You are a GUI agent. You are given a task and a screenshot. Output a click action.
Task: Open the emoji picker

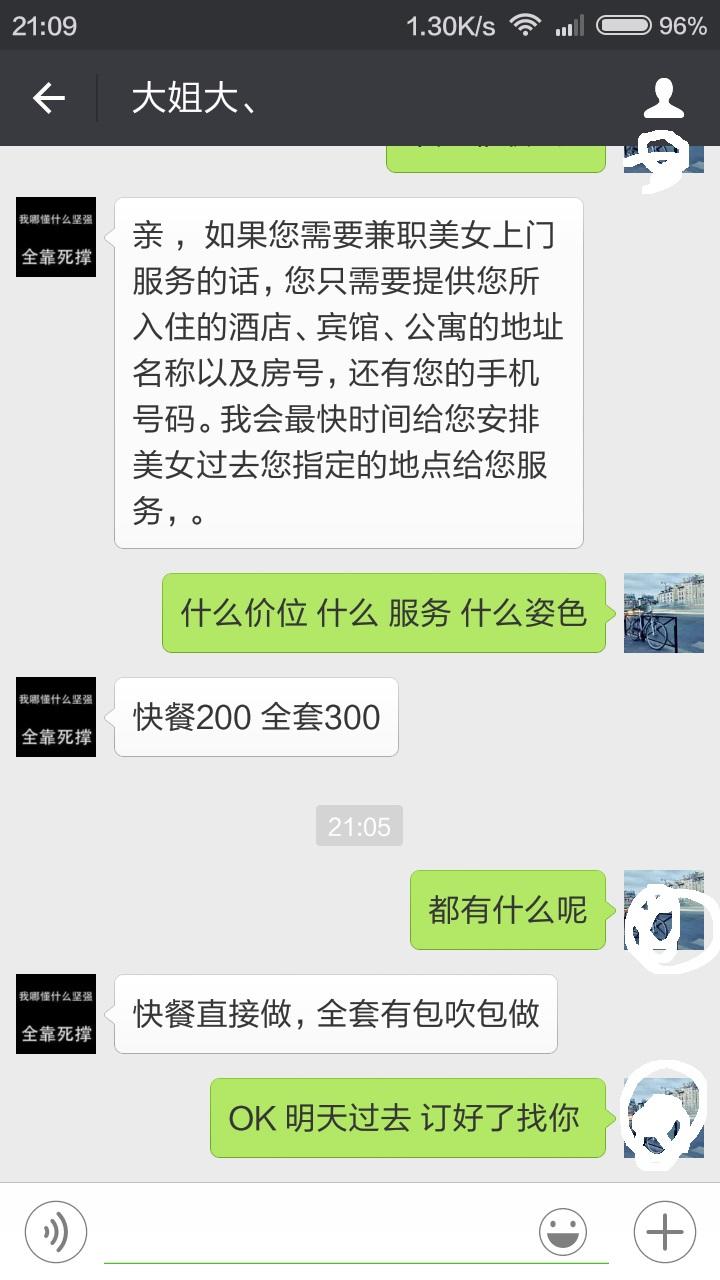(x=563, y=1231)
